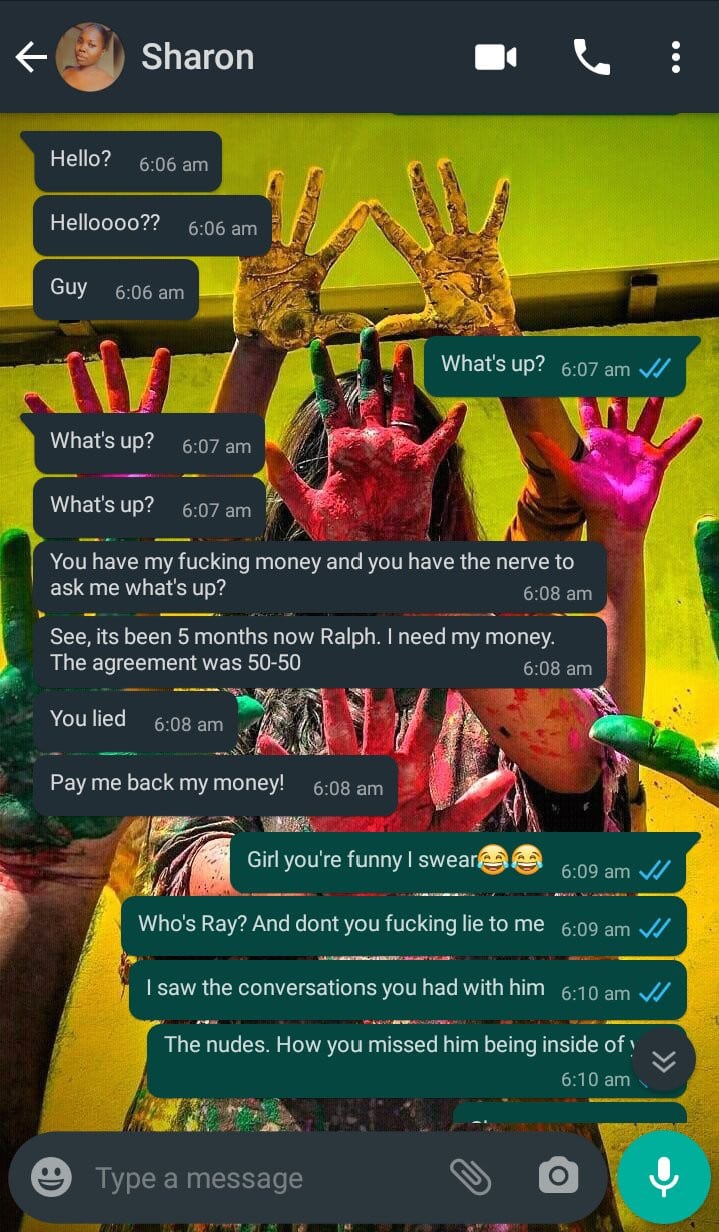Jump to the latest messages

click(664, 1062)
